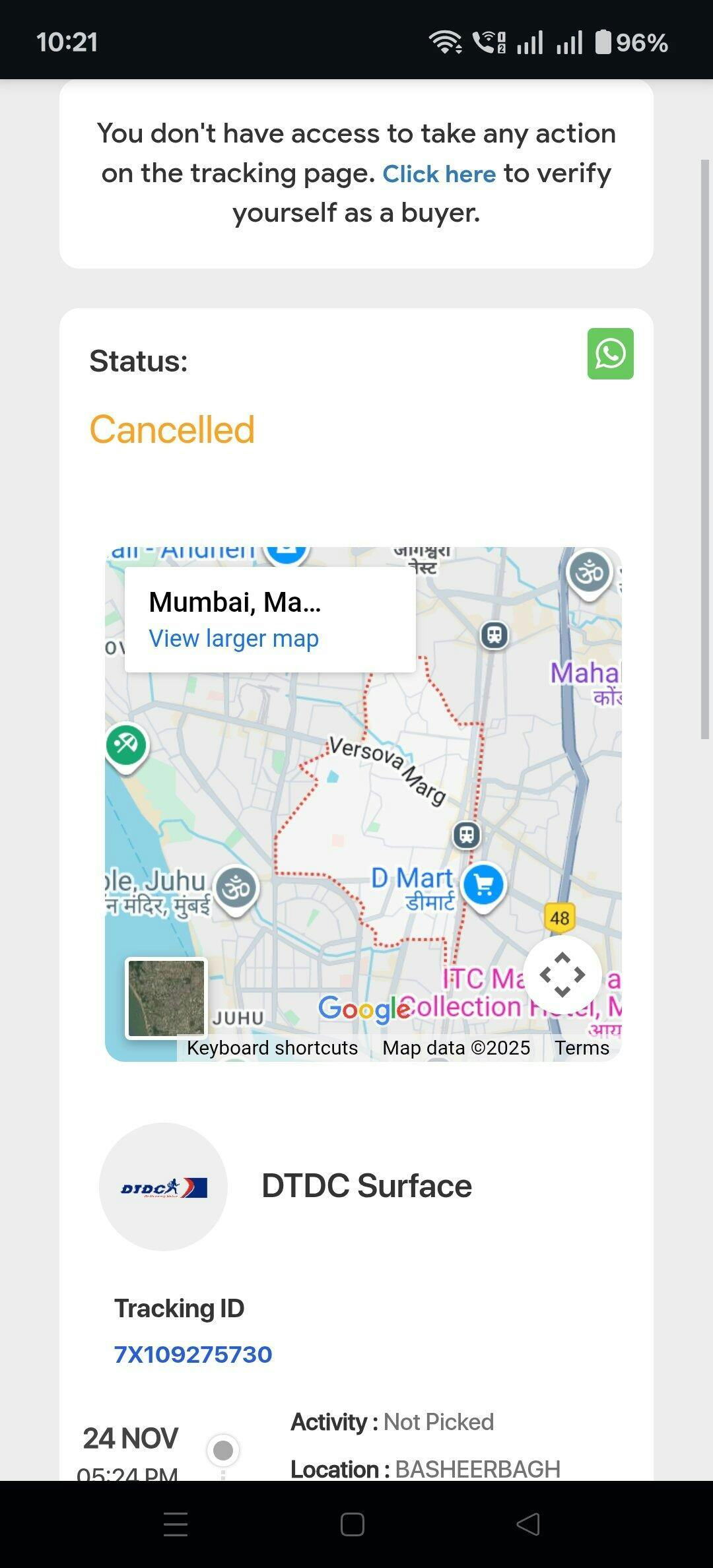Tap the Click here link to verify buyer
713x1568 pixels.
point(439,174)
